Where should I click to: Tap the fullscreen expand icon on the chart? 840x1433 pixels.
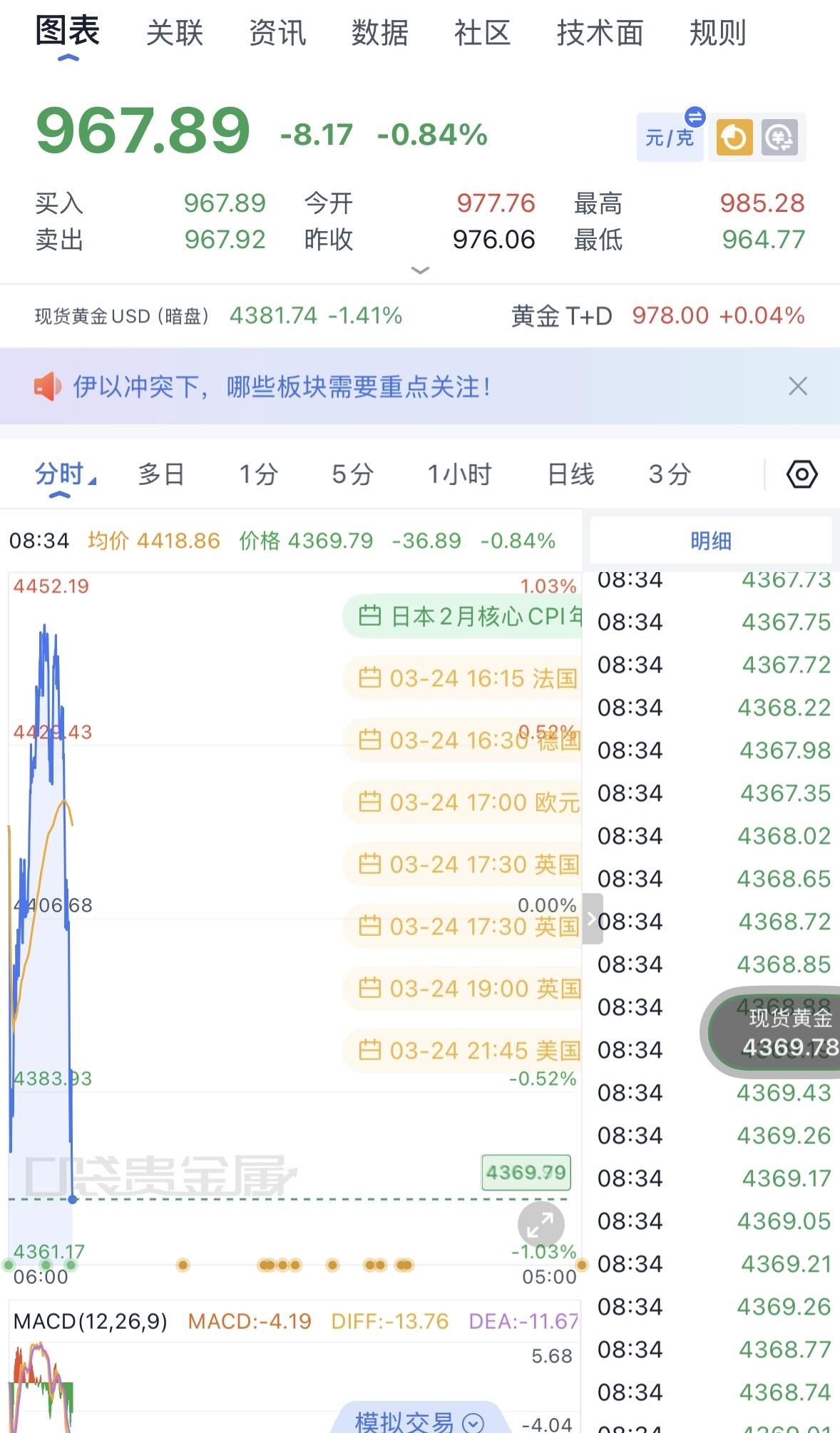[x=541, y=1224]
